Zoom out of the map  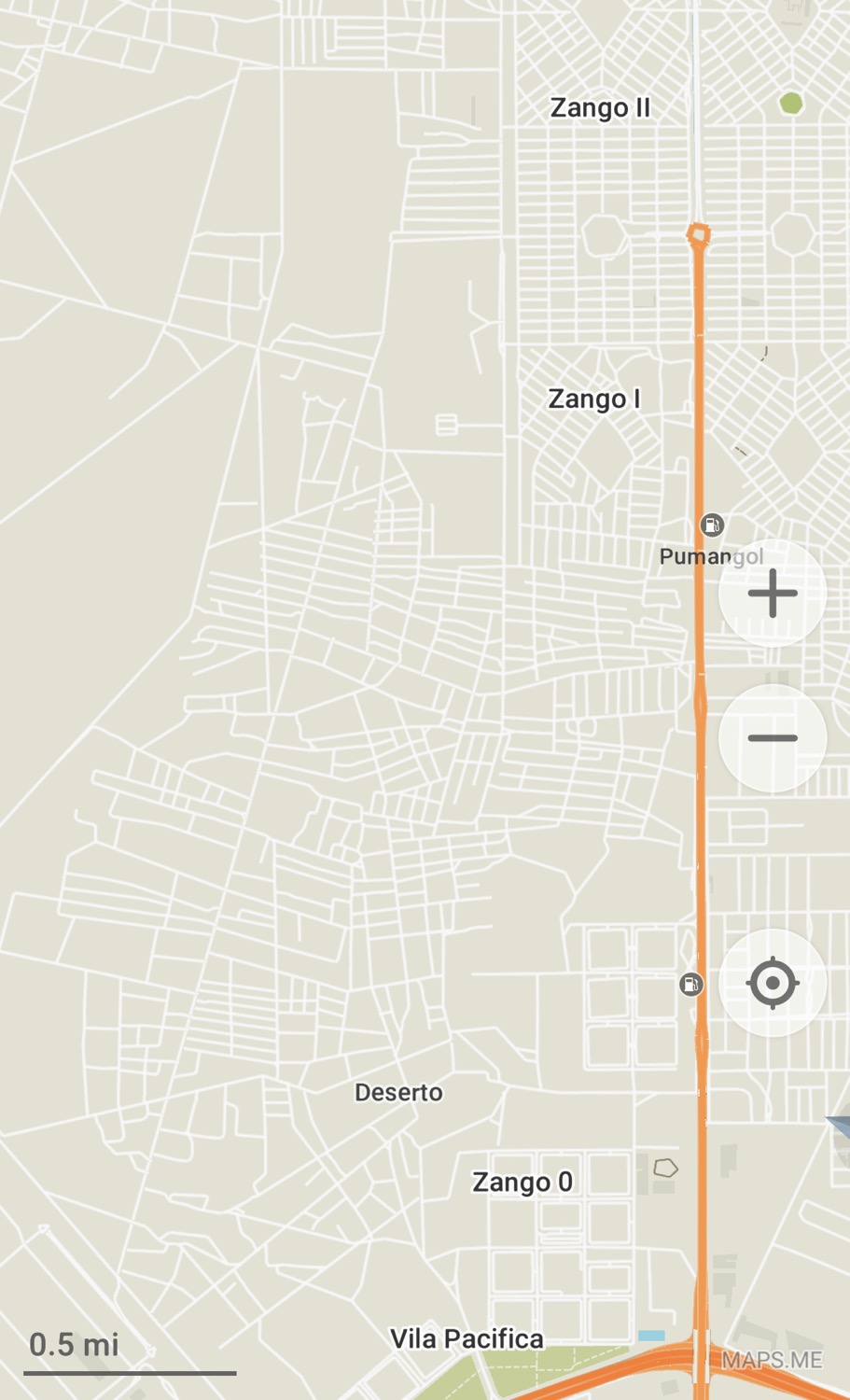coord(772,738)
